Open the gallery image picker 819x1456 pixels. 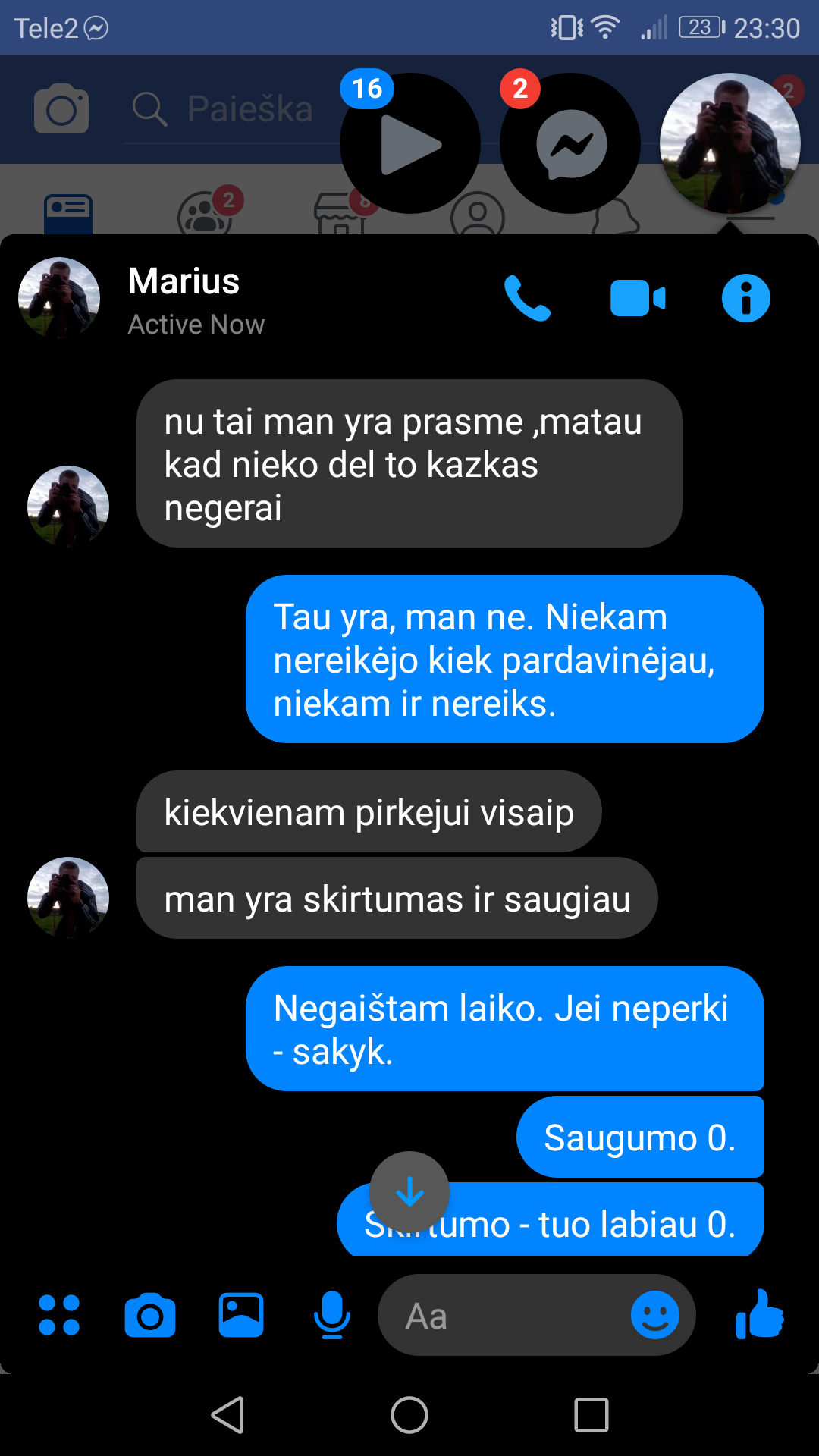(x=241, y=1315)
